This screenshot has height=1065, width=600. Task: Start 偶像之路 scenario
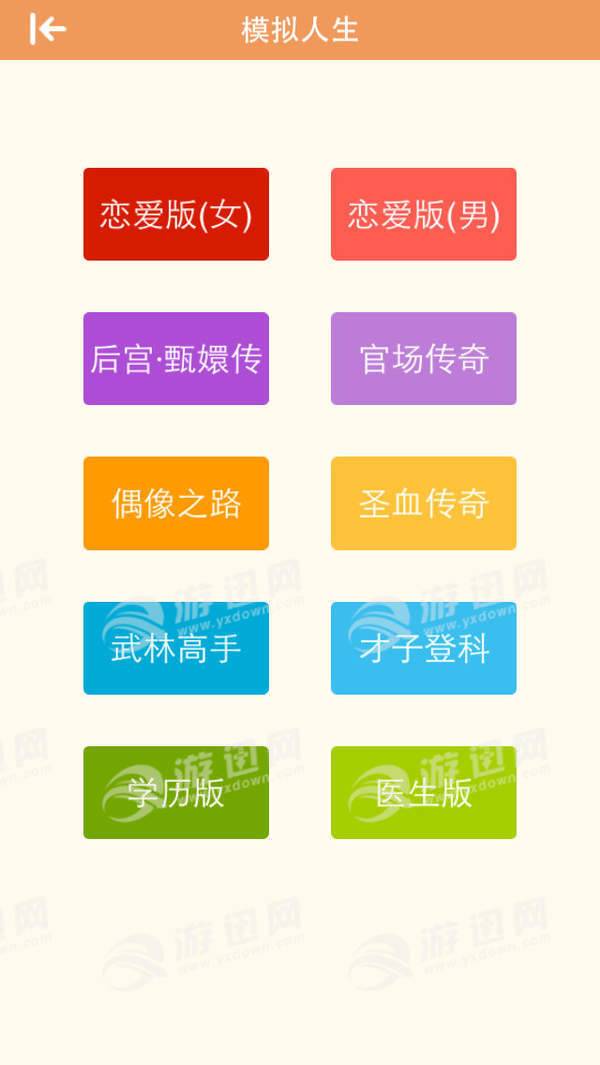(176, 503)
